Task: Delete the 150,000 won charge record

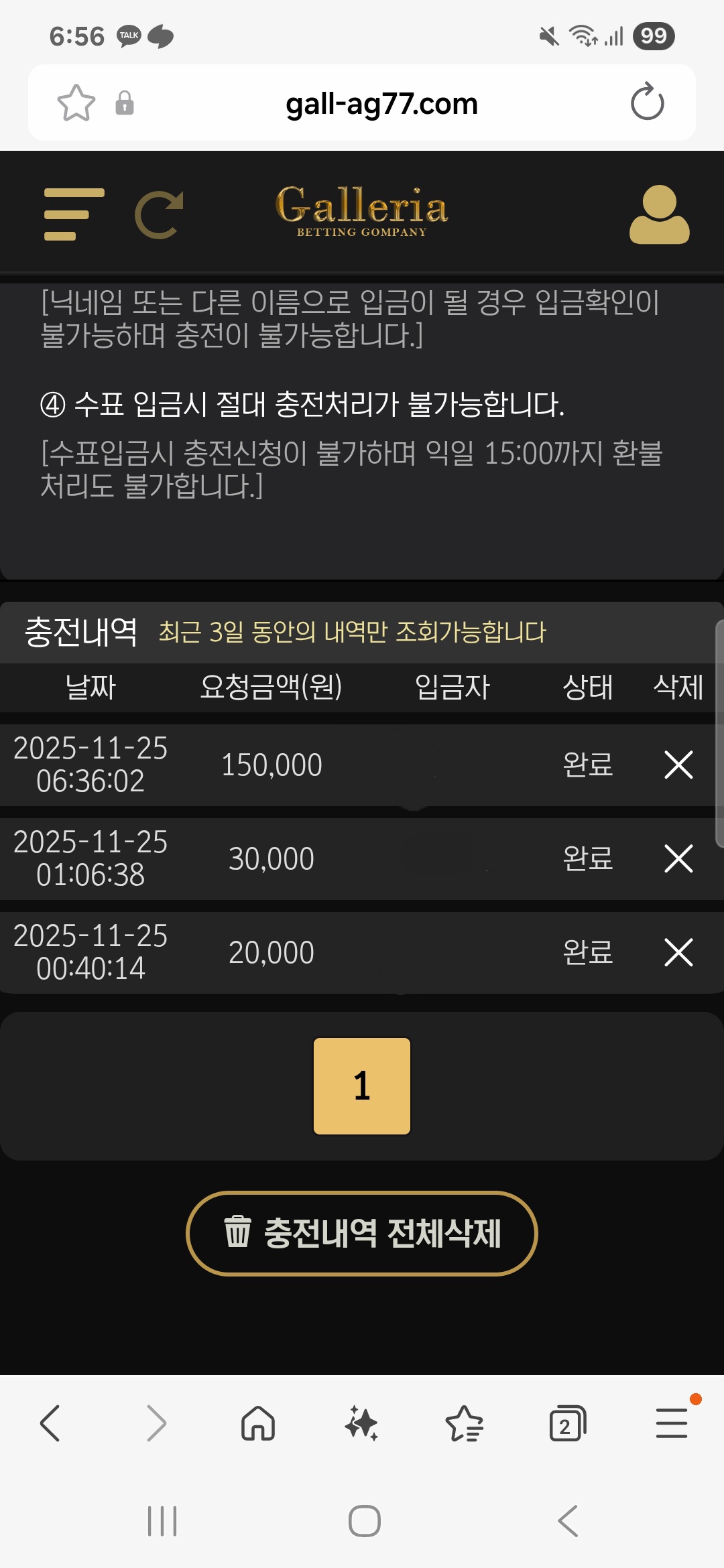Action: click(x=678, y=765)
